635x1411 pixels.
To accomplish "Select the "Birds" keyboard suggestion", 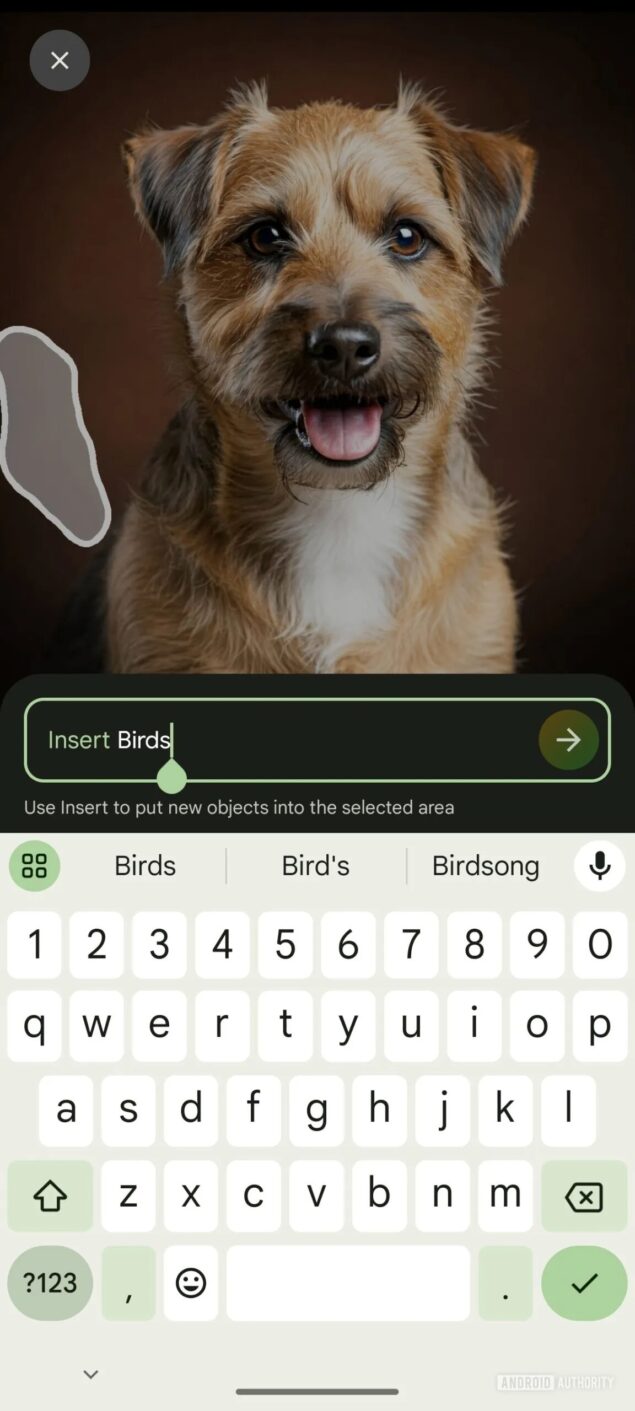I will (145, 866).
